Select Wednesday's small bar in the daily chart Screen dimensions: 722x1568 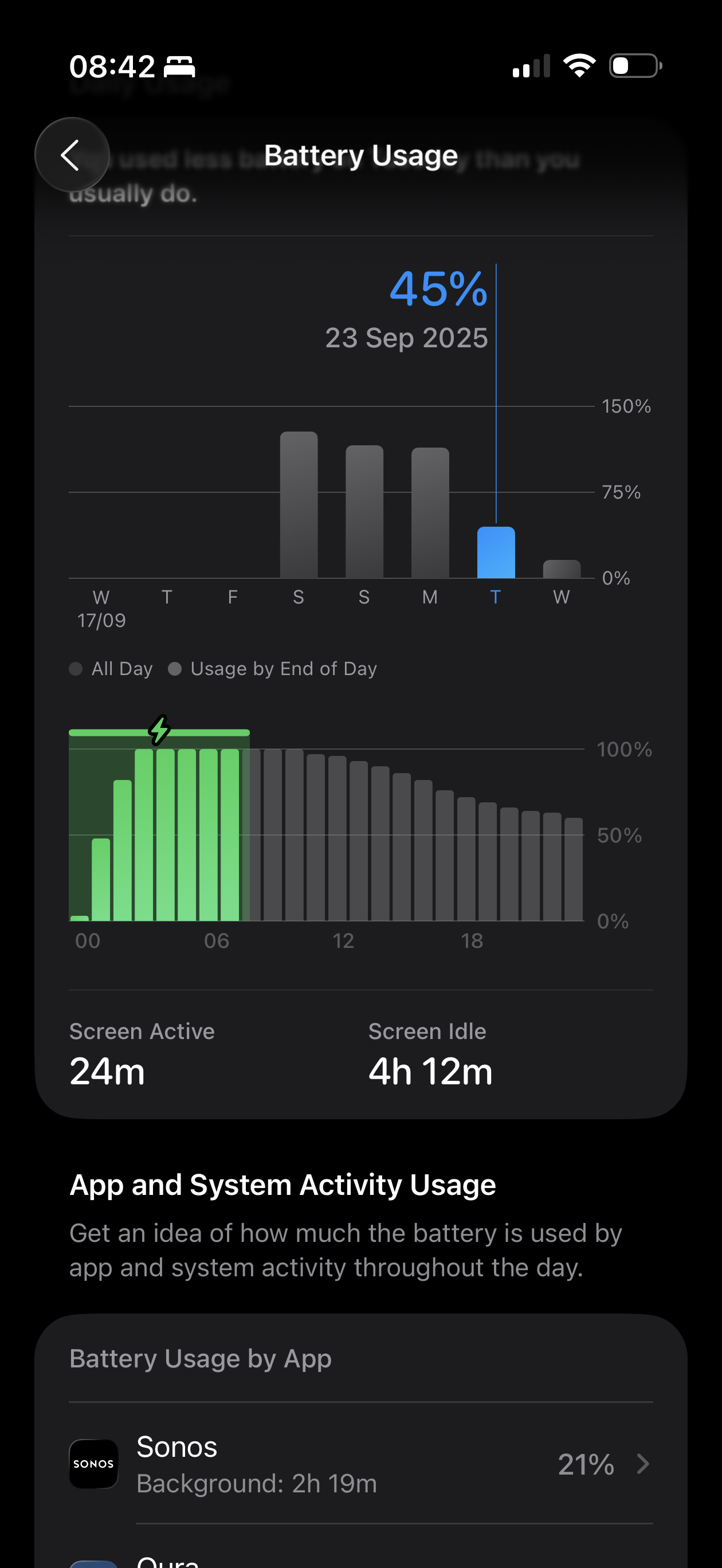click(x=562, y=569)
